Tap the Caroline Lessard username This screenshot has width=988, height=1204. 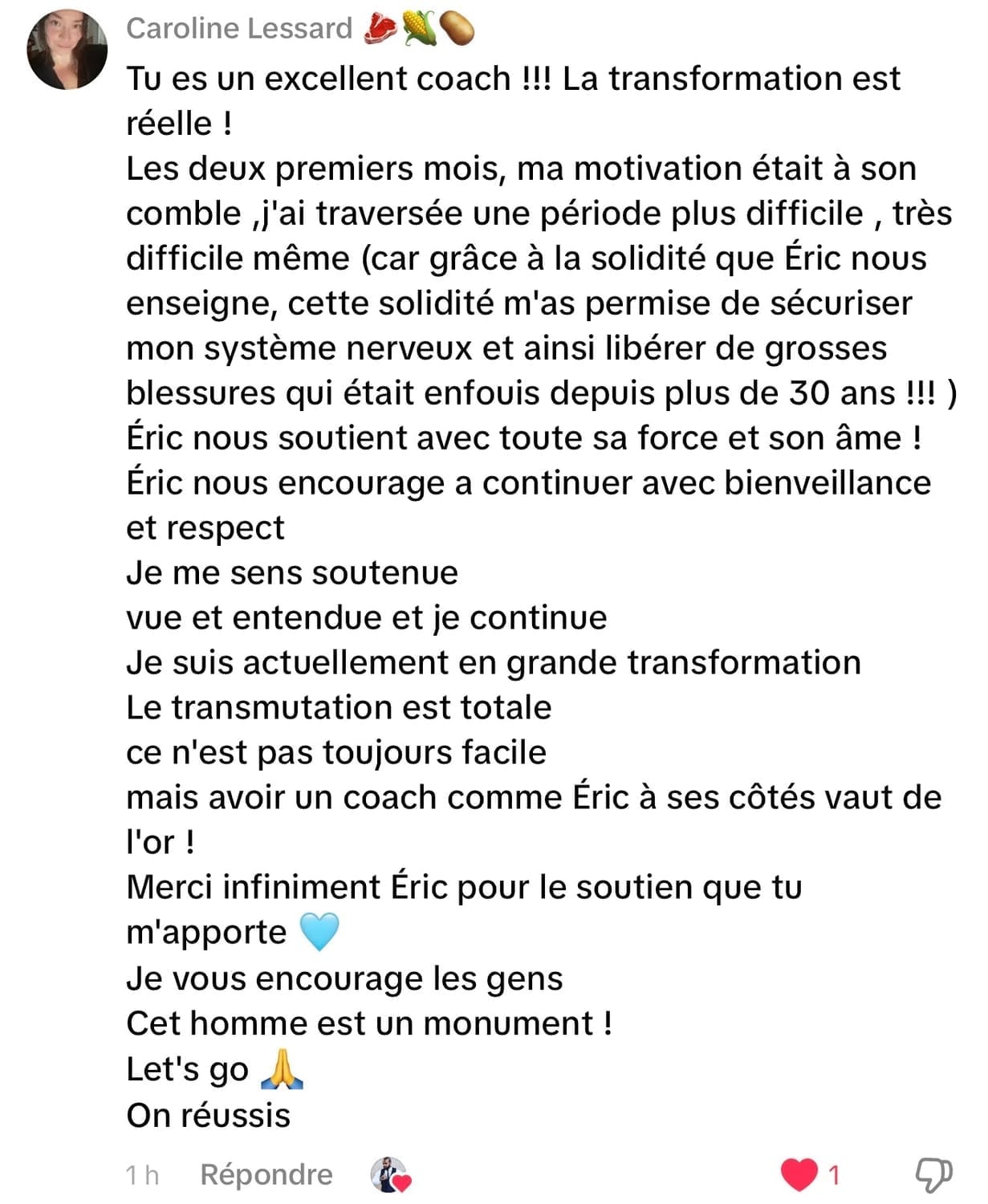239,28
